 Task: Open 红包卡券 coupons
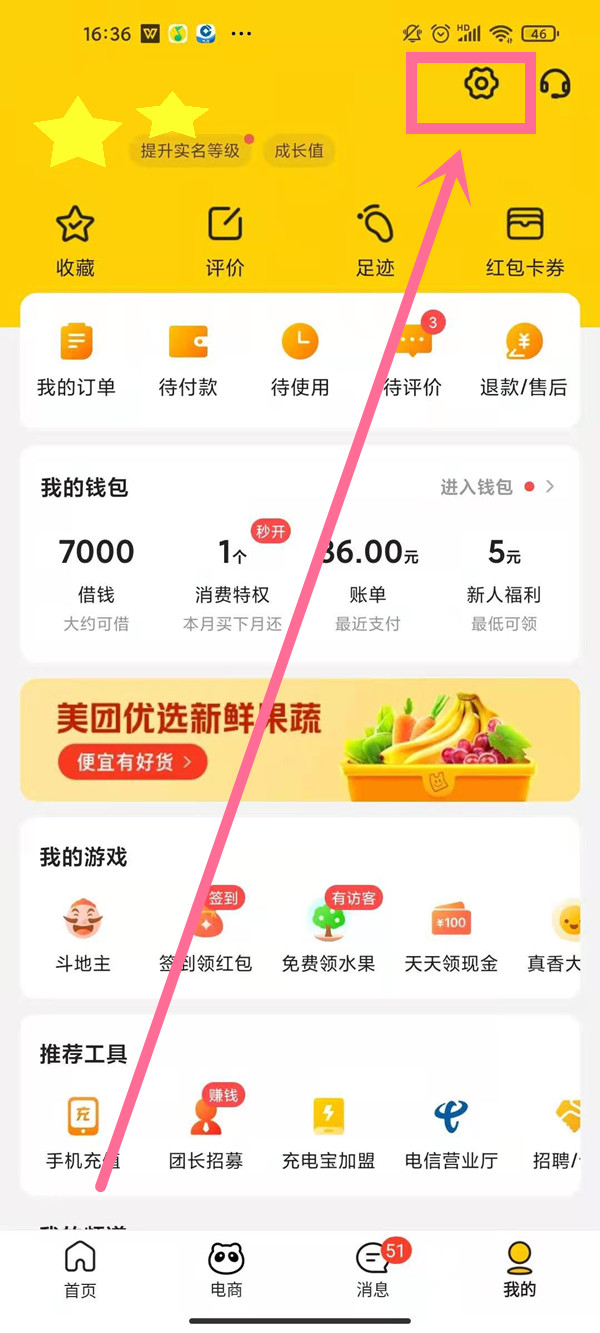(x=525, y=241)
